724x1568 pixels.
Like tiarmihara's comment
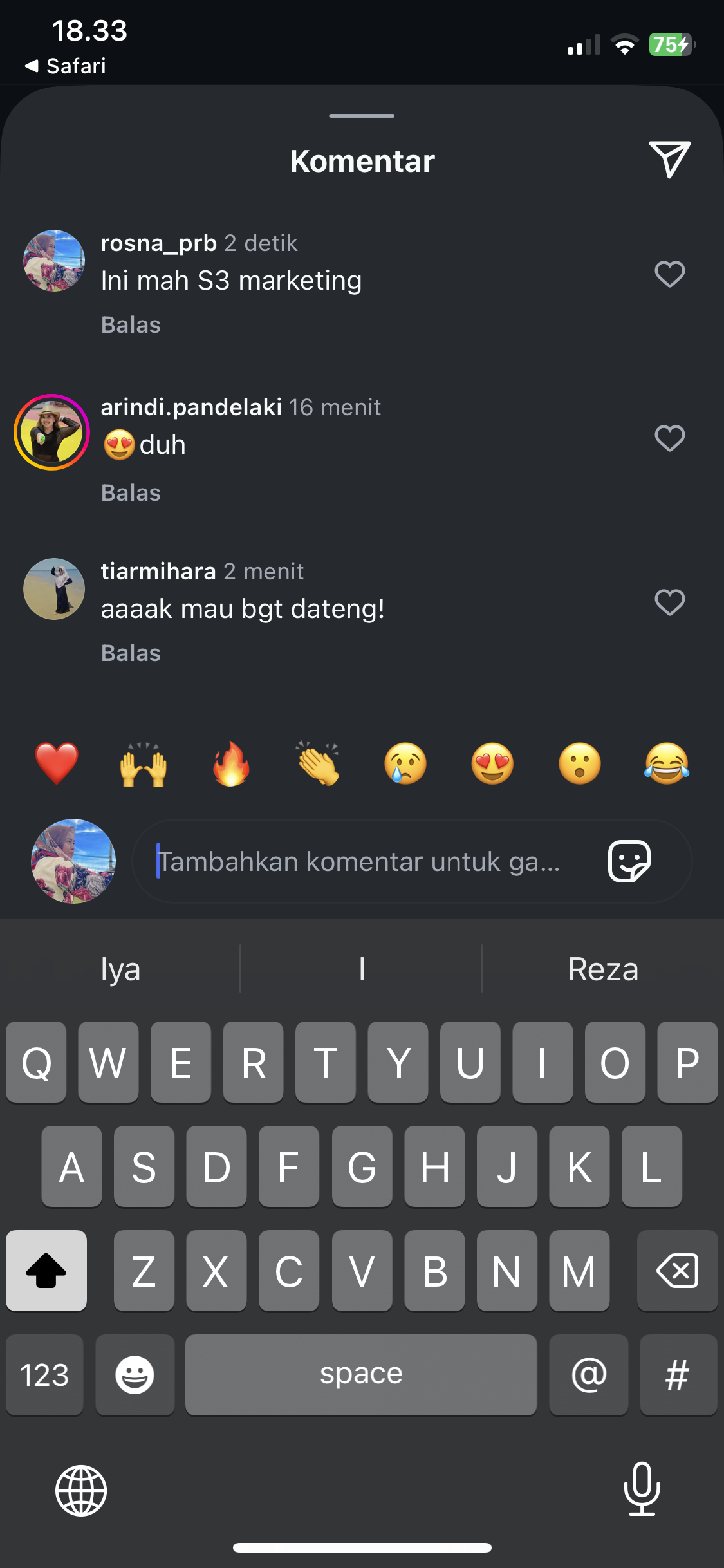pos(669,602)
